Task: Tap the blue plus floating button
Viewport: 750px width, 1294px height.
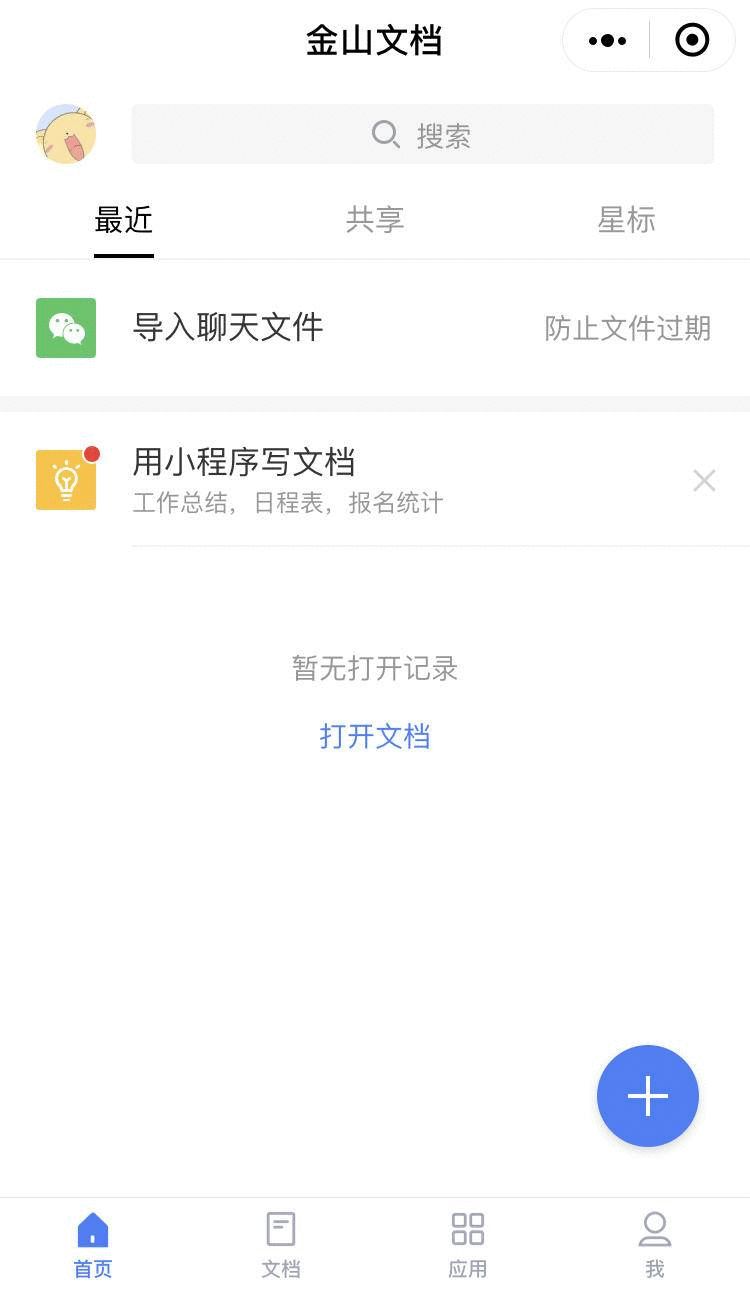Action: click(648, 1095)
